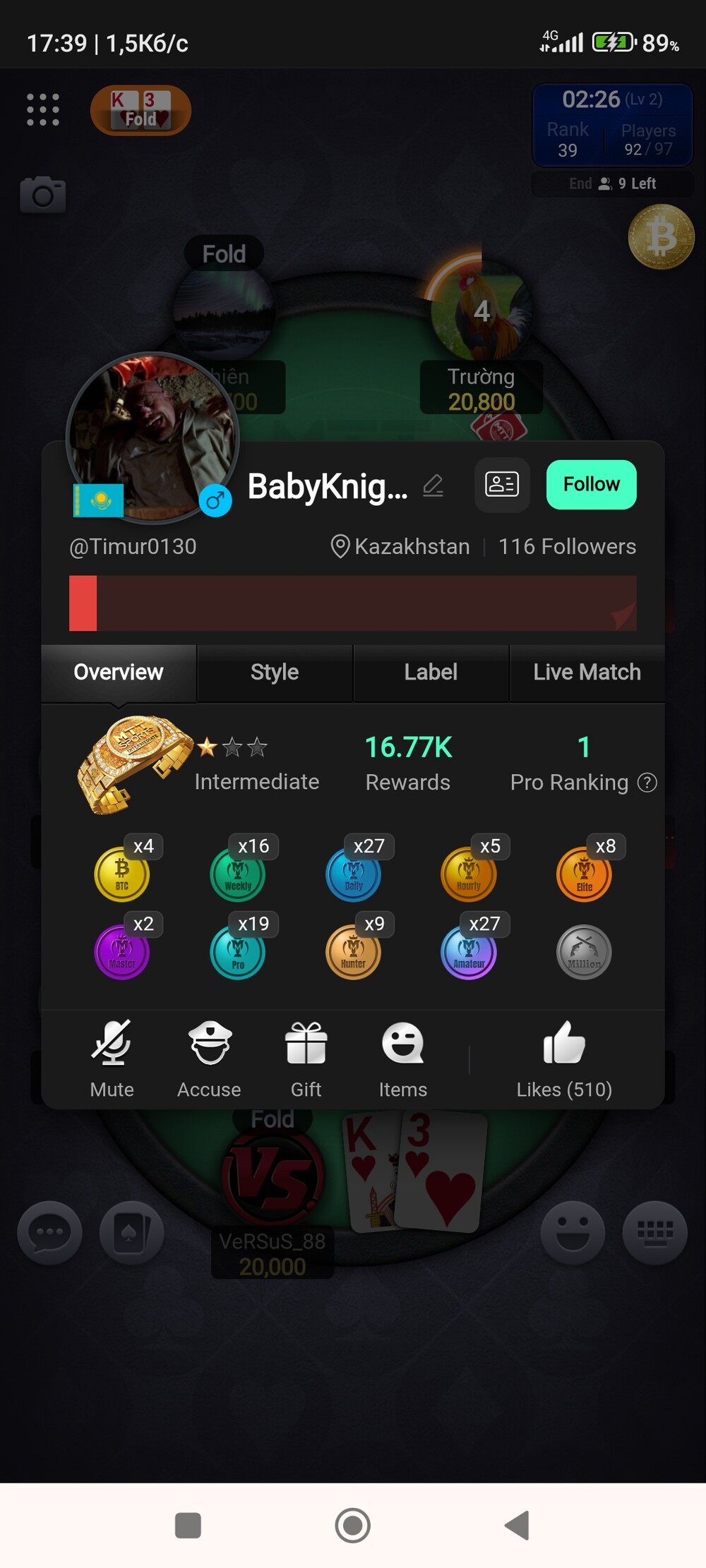Edit the player nickname note
The image size is (706, 1568).
433,485
